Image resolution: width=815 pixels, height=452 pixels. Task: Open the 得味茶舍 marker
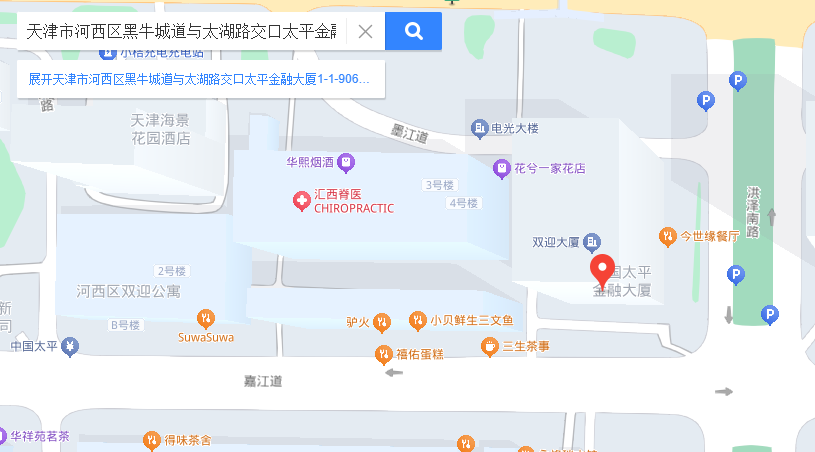pyautogui.click(x=151, y=440)
